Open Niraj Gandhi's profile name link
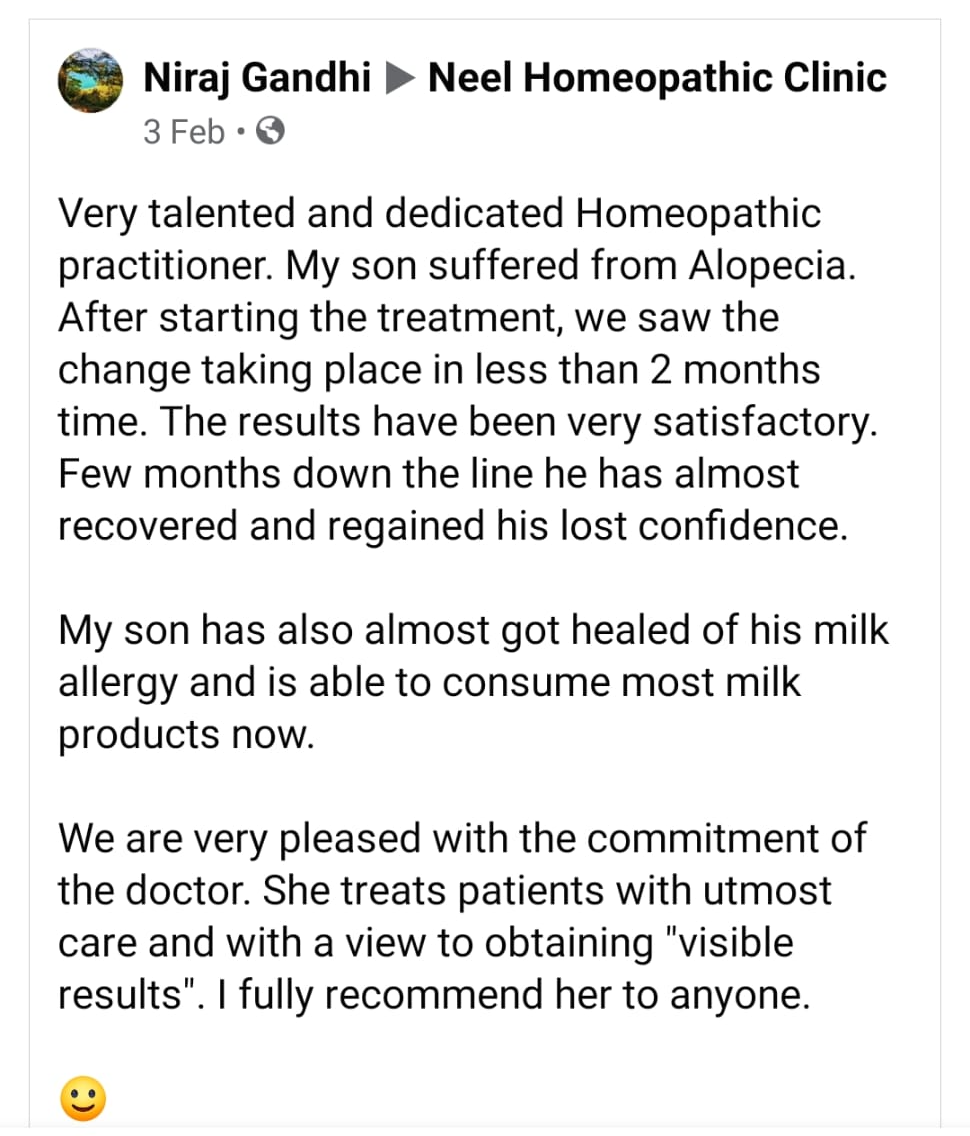The image size is (970, 1136). tap(257, 77)
